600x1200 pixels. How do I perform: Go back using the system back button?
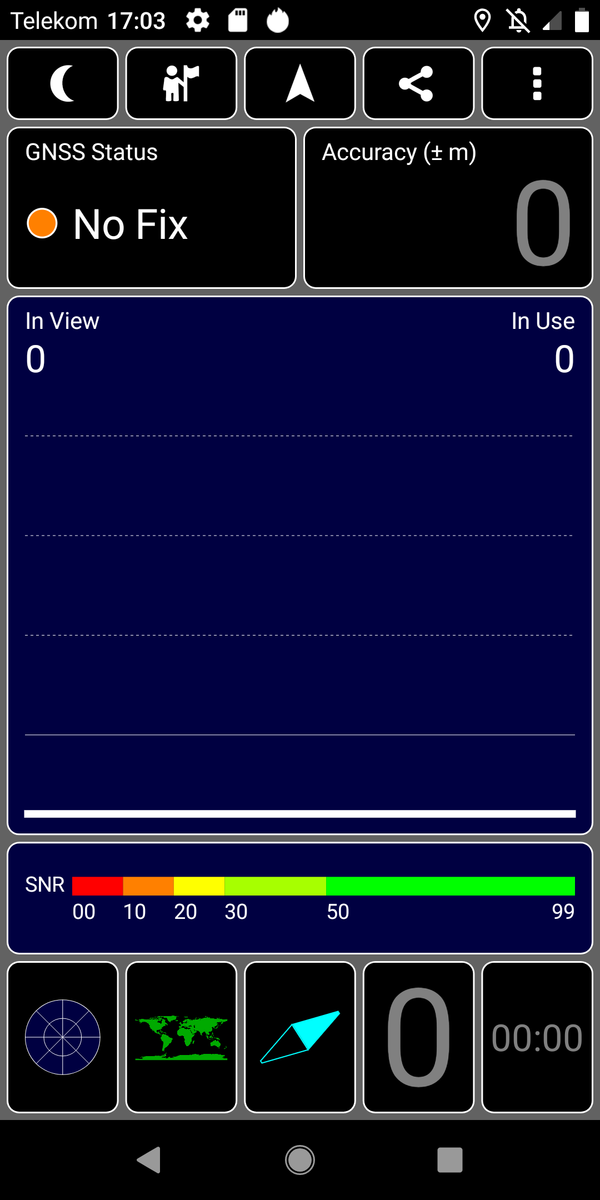(x=149, y=1159)
